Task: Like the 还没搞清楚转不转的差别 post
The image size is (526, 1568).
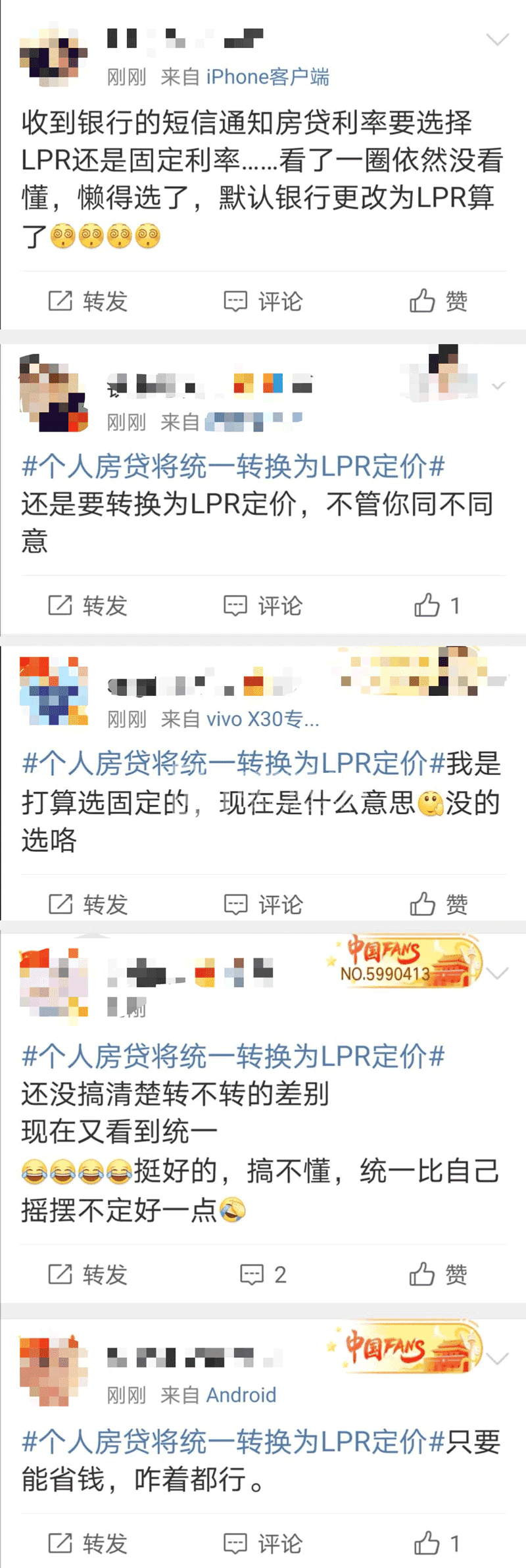Action: tap(439, 1275)
